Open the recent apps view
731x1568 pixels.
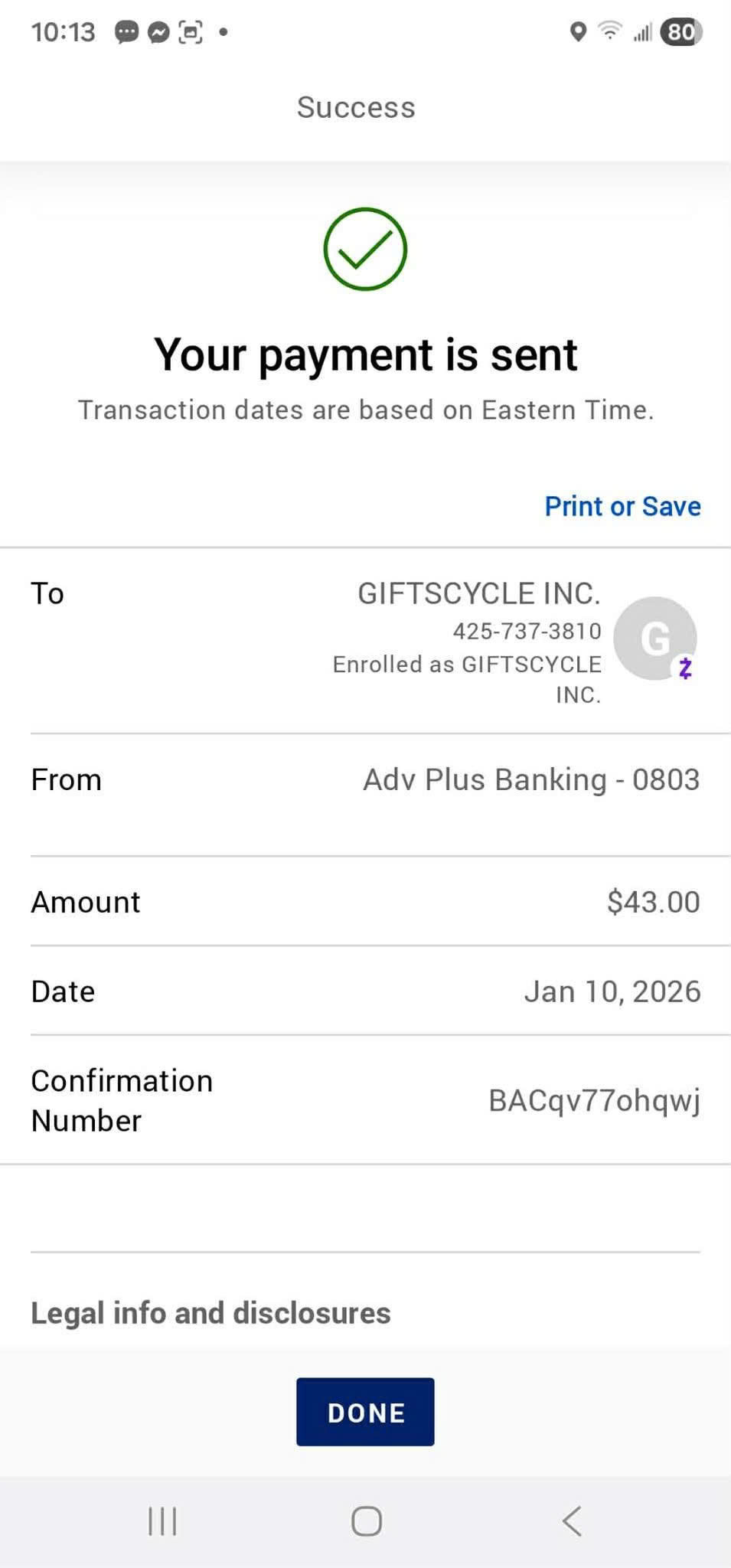pos(162,1521)
